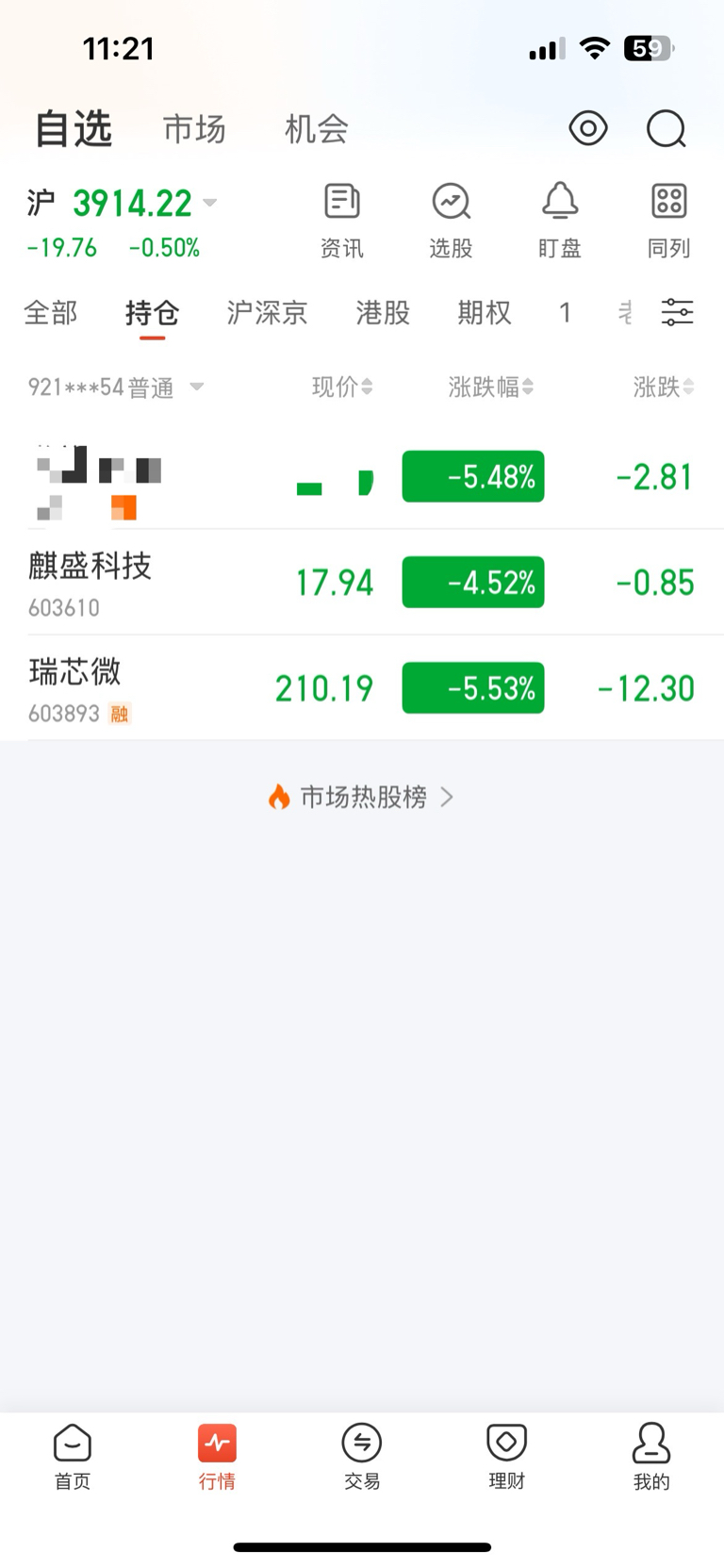Open the 同列 layout option
This screenshot has height=1568, width=724.
(668, 221)
